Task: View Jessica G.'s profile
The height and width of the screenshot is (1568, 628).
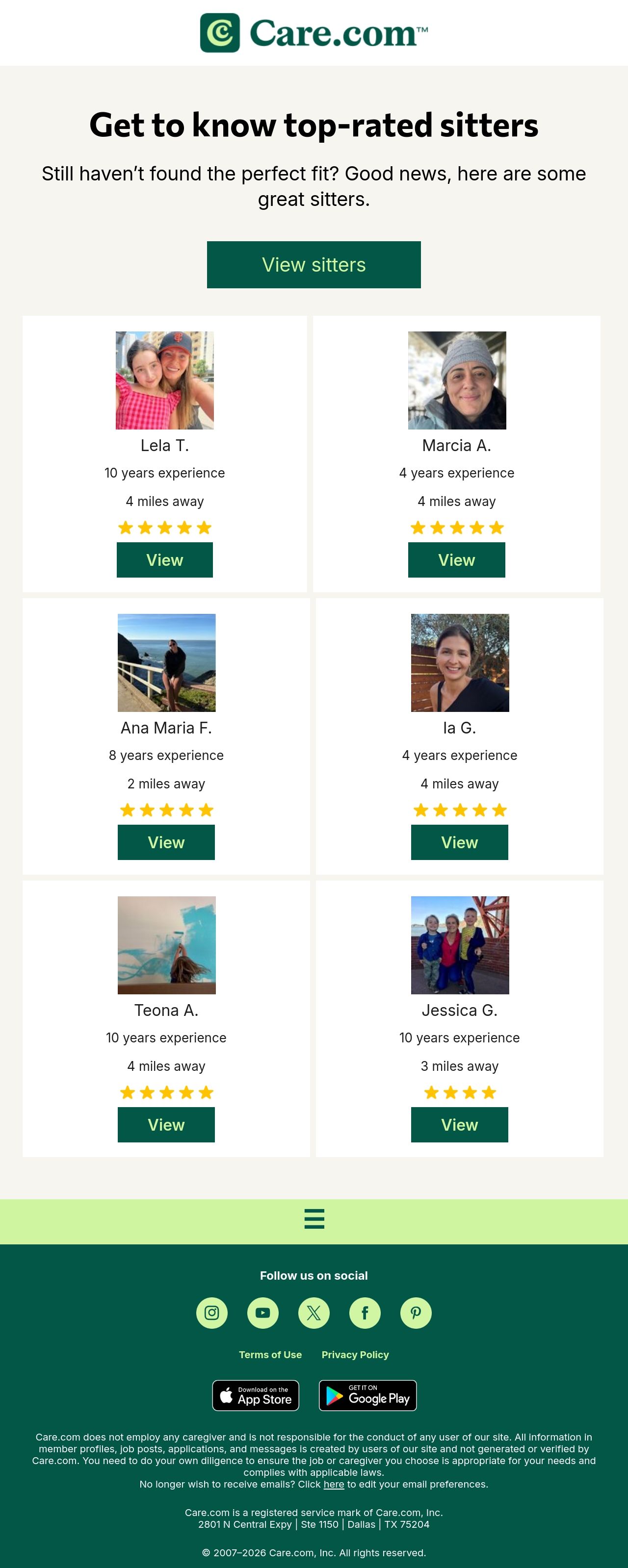Action: pyautogui.click(x=459, y=1125)
